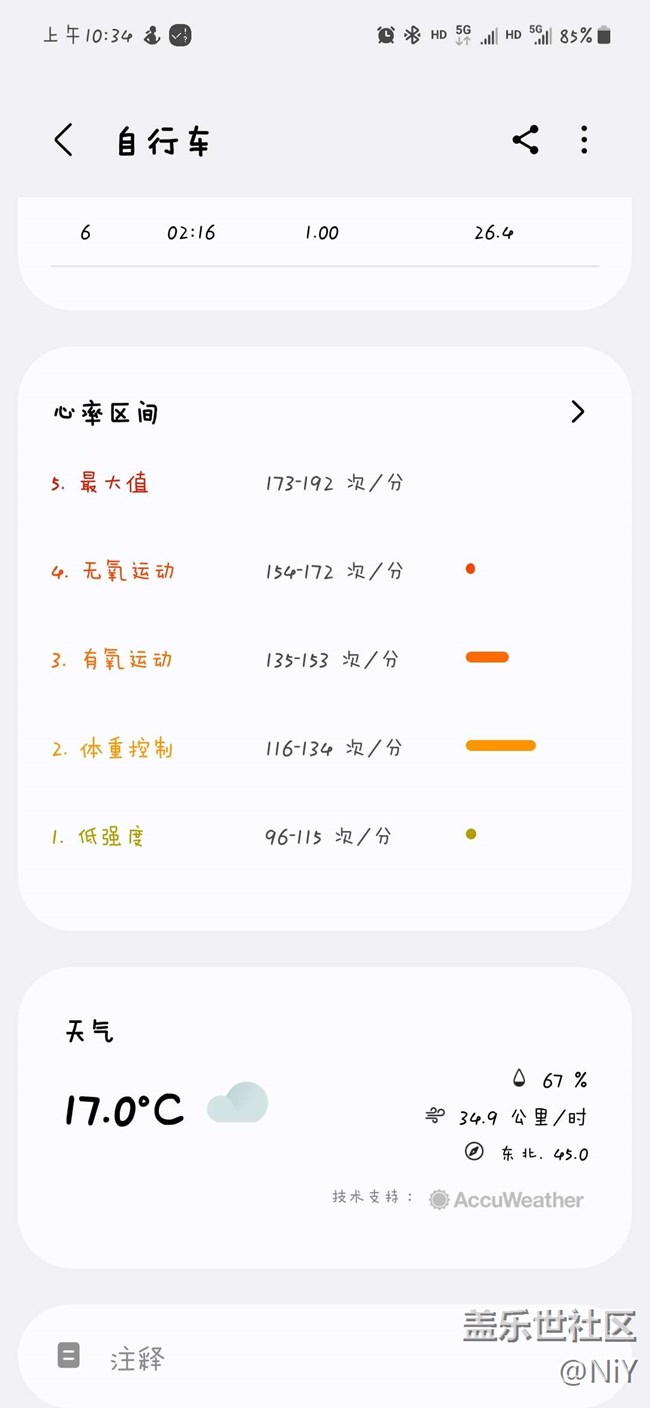Image resolution: width=650 pixels, height=1408 pixels.
Task: Share this cycling workout
Action: [x=526, y=140]
